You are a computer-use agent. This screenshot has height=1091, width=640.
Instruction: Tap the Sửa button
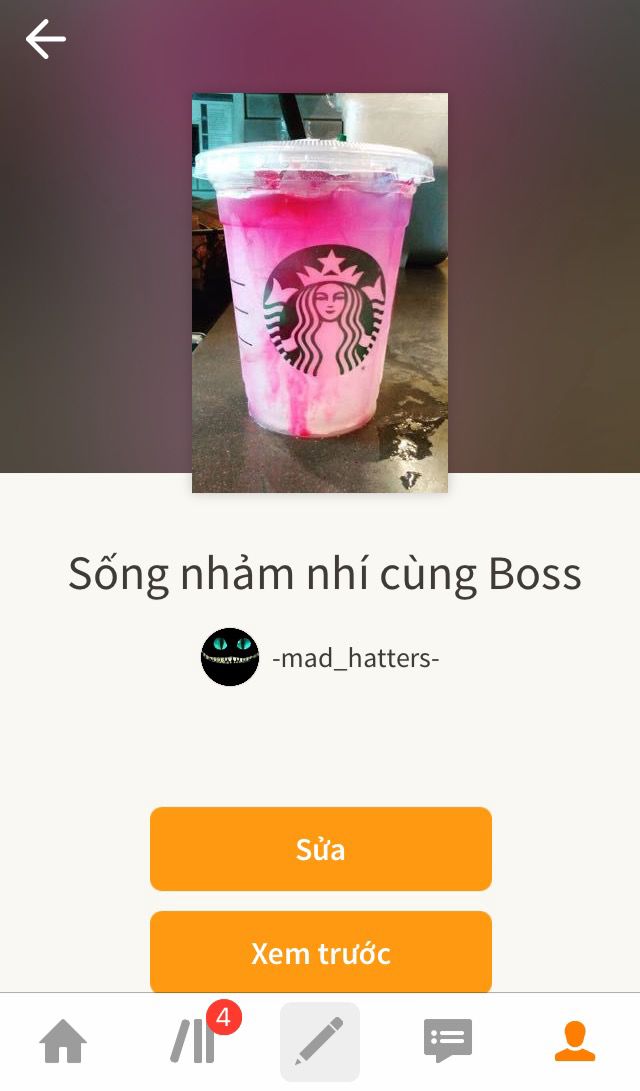coord(320,849)
